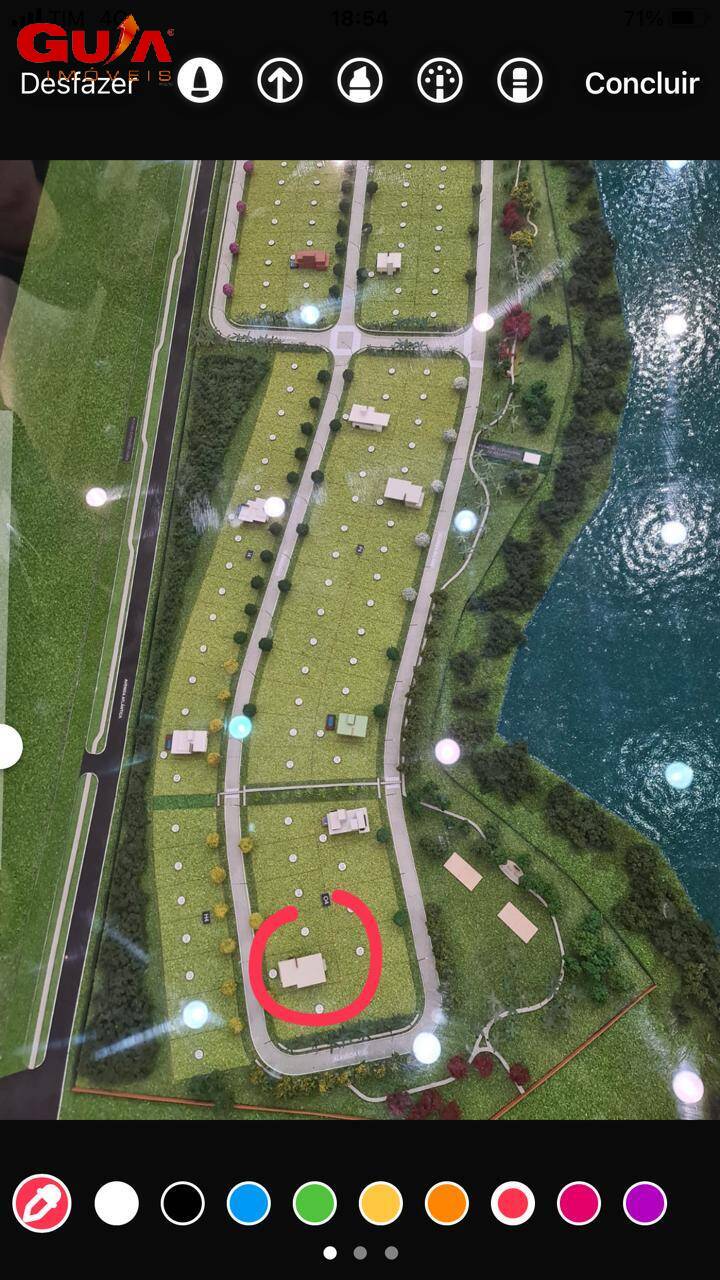Choose the pink color swatch
This screenshot has width=720, height=1280.
[579, 1203]
